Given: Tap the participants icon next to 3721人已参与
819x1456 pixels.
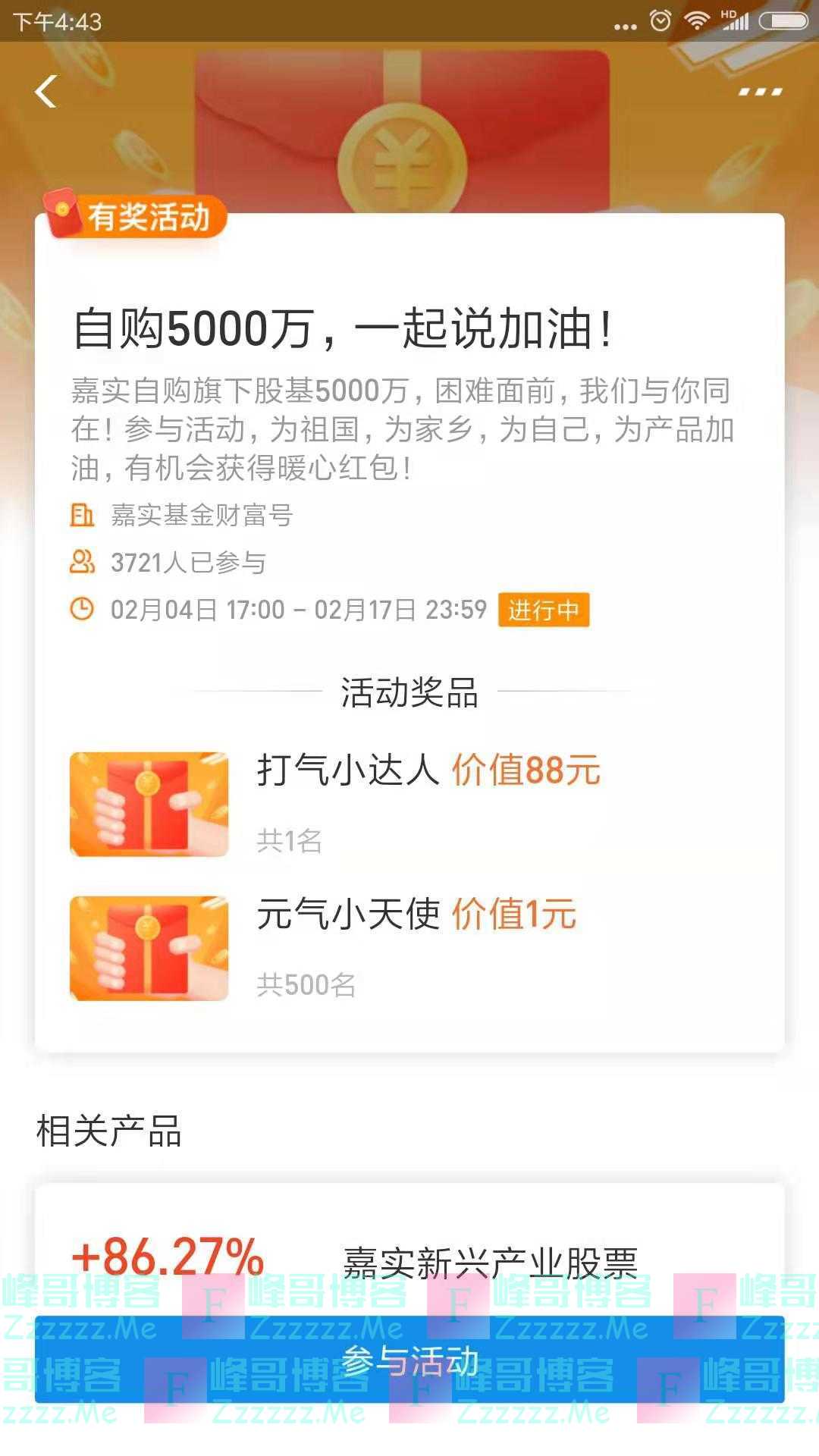Looking at the screenshot, I should click(83, 562).
